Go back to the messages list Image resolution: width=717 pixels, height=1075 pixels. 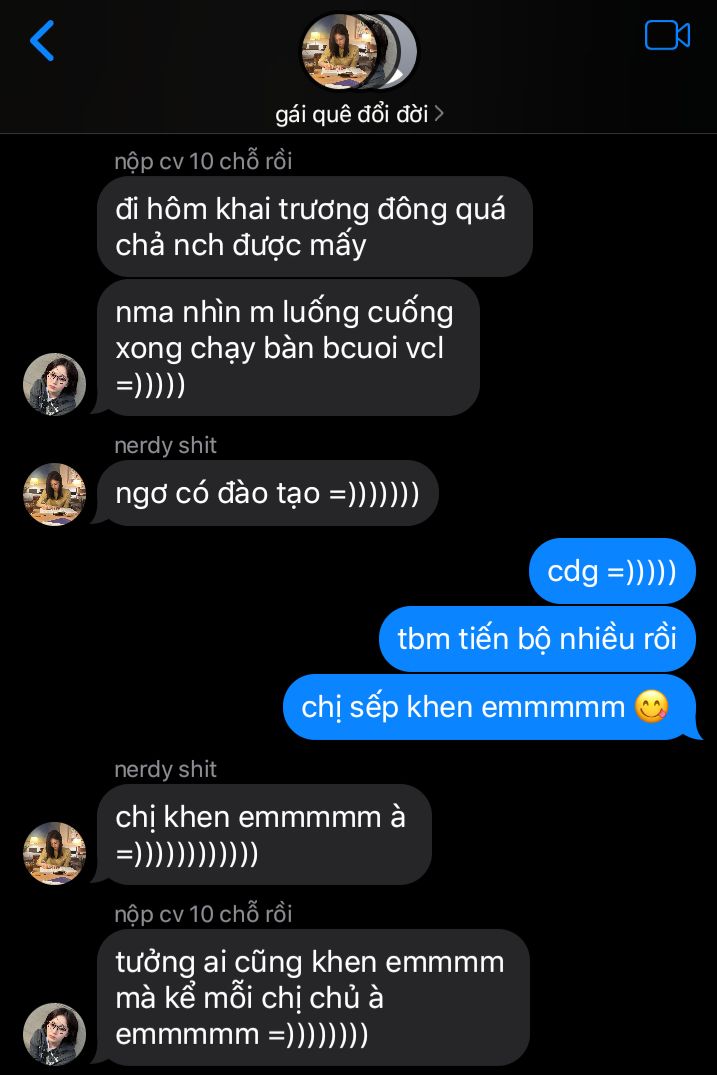[x=42, y=42]
